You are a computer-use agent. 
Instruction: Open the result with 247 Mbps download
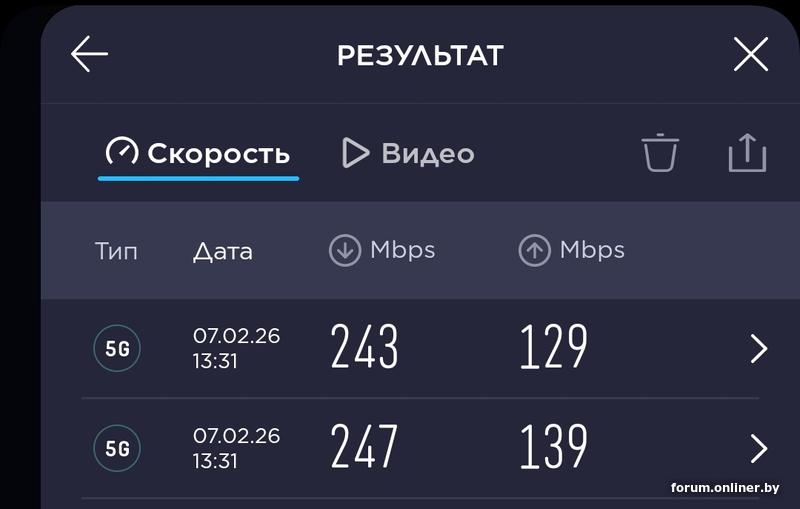pyautogui.click(x=758, y=447)
